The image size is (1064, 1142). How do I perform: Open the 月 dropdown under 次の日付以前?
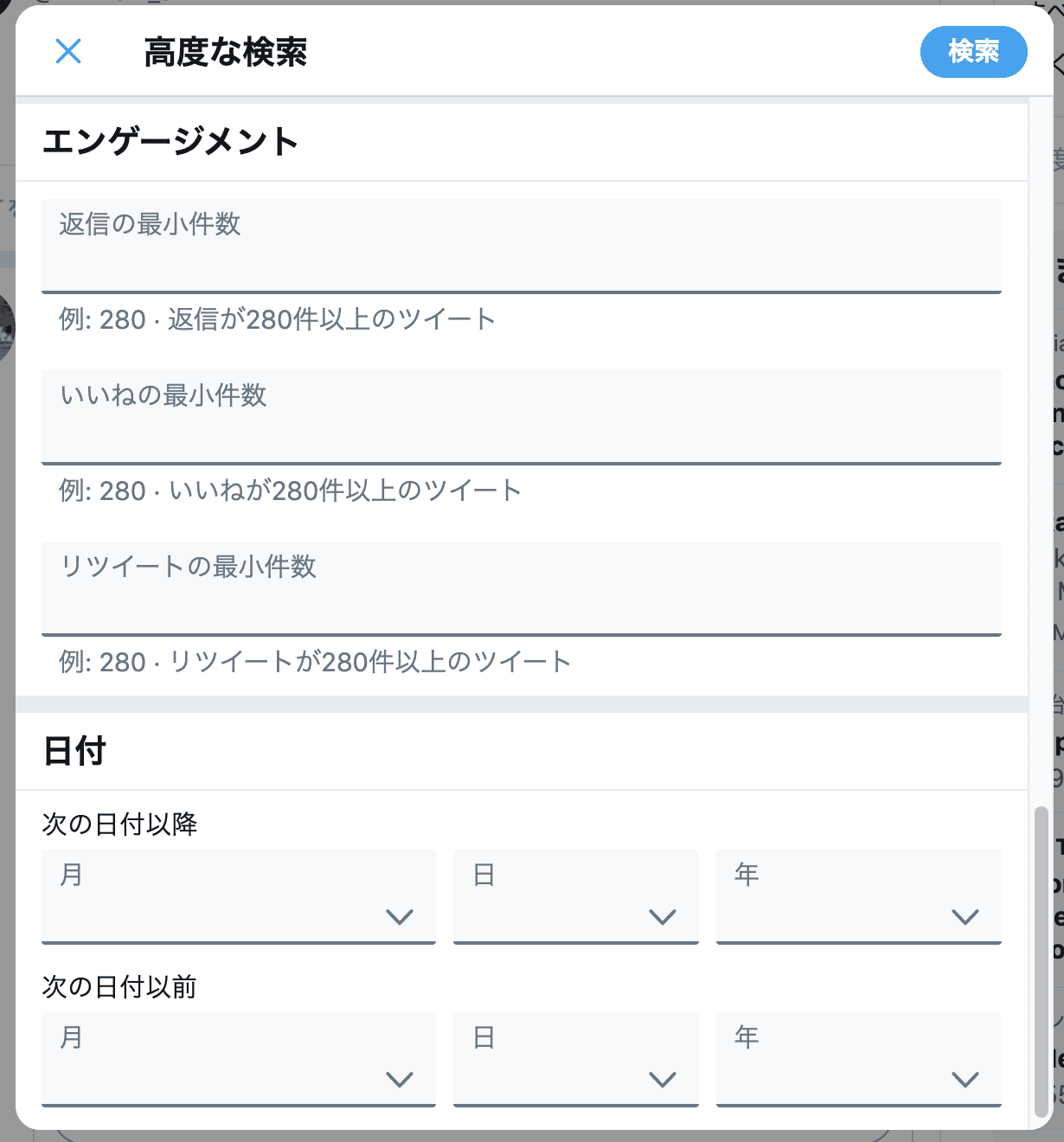[238, 1059]
